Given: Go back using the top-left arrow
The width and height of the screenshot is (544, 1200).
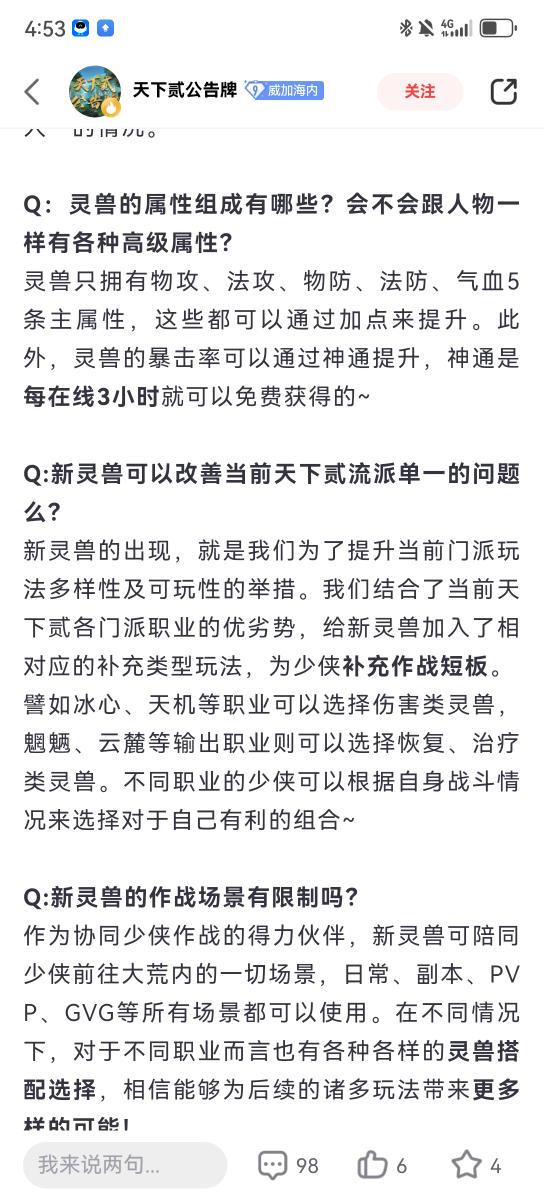Looking at the screenshot, I should [x=32, y=92].
